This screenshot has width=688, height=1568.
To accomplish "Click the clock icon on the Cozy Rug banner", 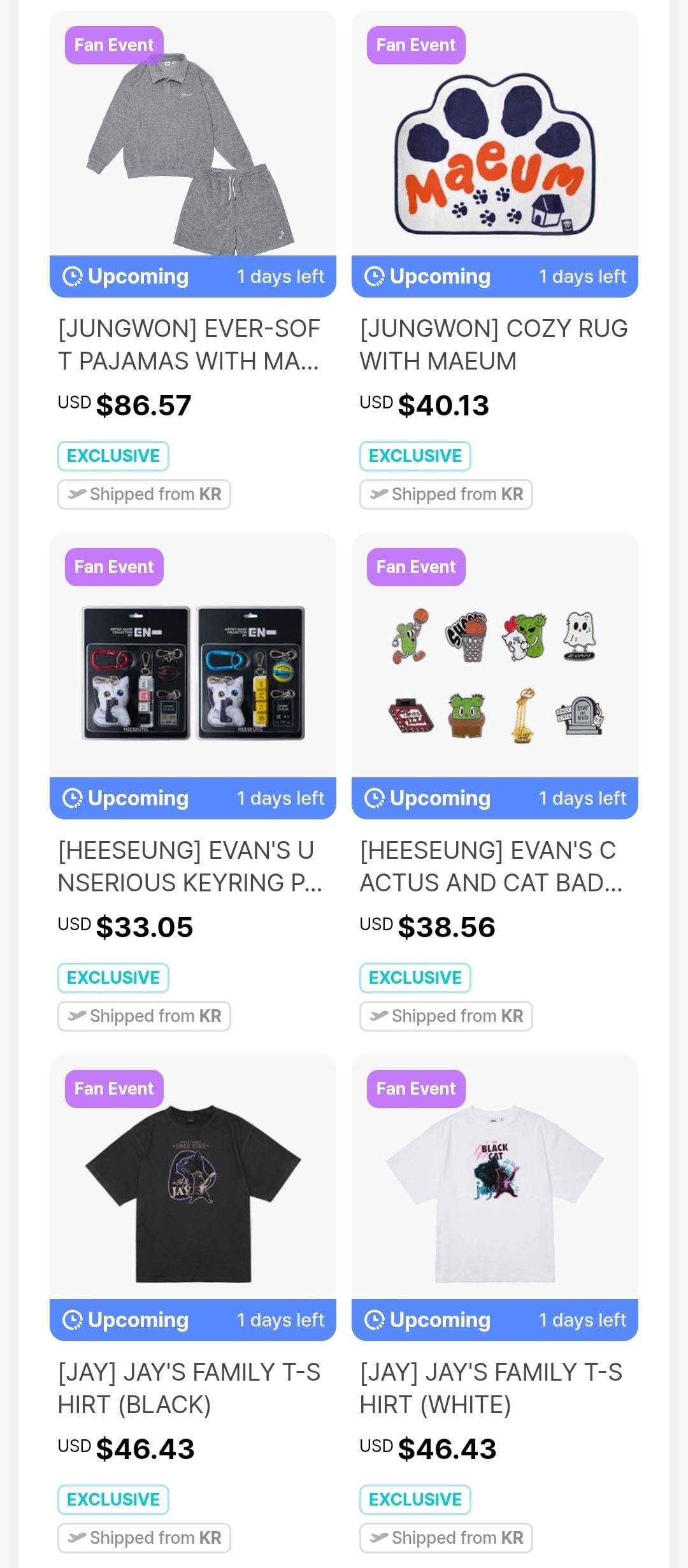I will (x=374, y=276).
